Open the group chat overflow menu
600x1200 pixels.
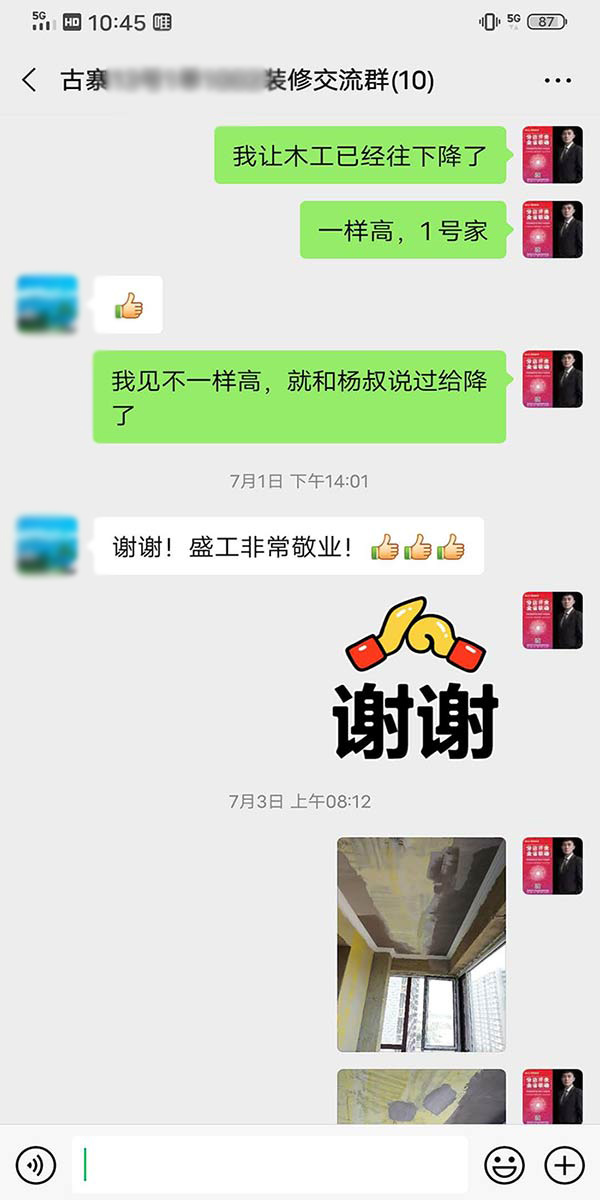pyautogui.click(x=557, y=81)
